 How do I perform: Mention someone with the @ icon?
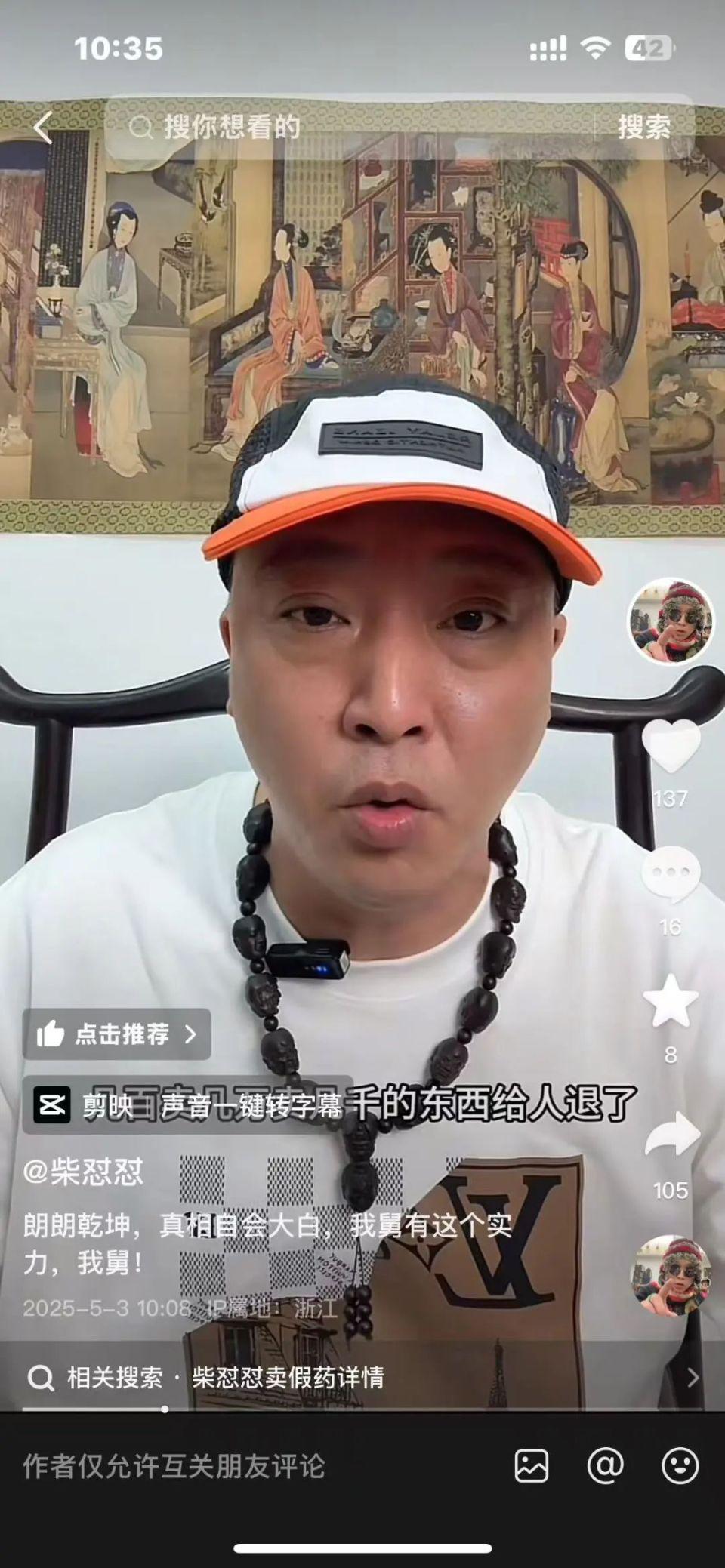(x=605, y=1466)
